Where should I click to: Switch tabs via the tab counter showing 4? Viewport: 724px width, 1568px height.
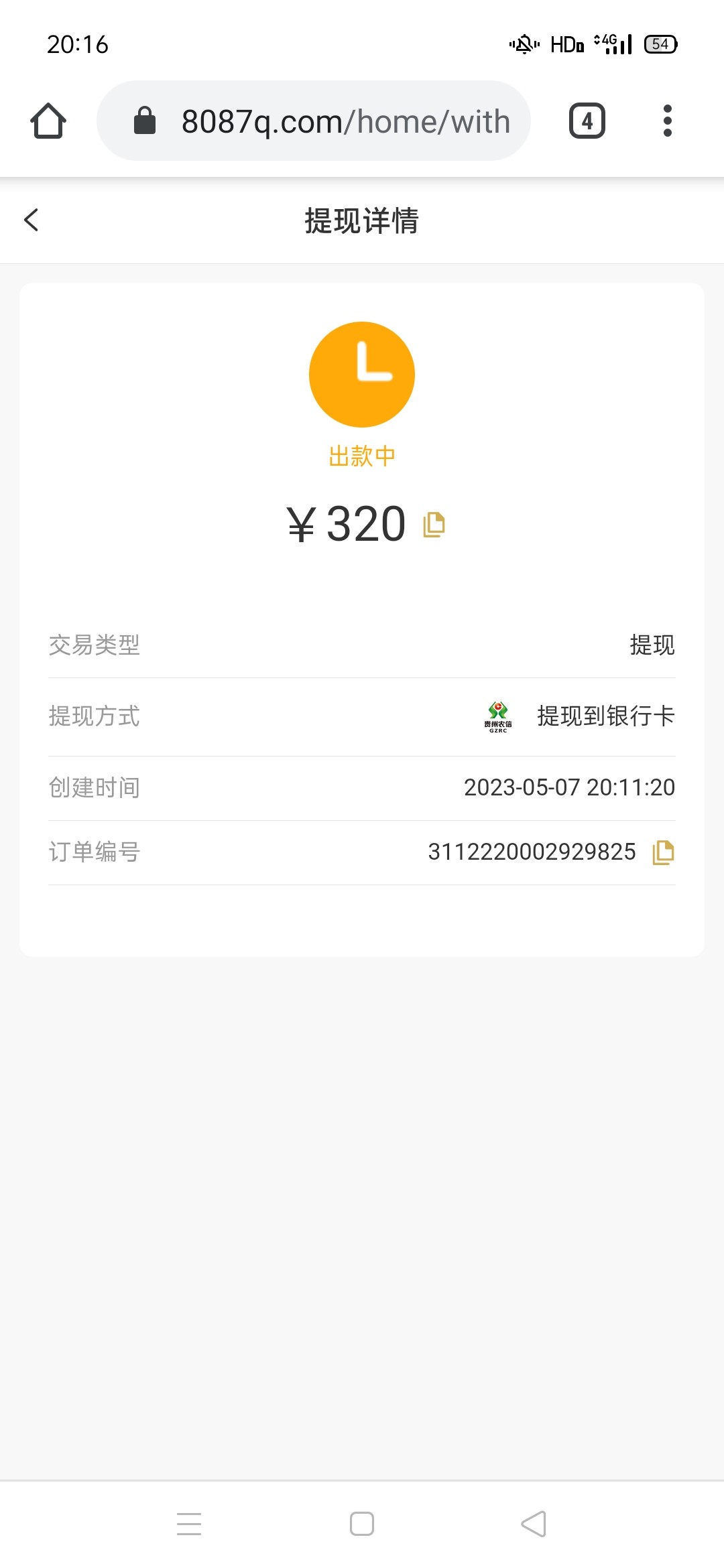[x=586, y=121]
